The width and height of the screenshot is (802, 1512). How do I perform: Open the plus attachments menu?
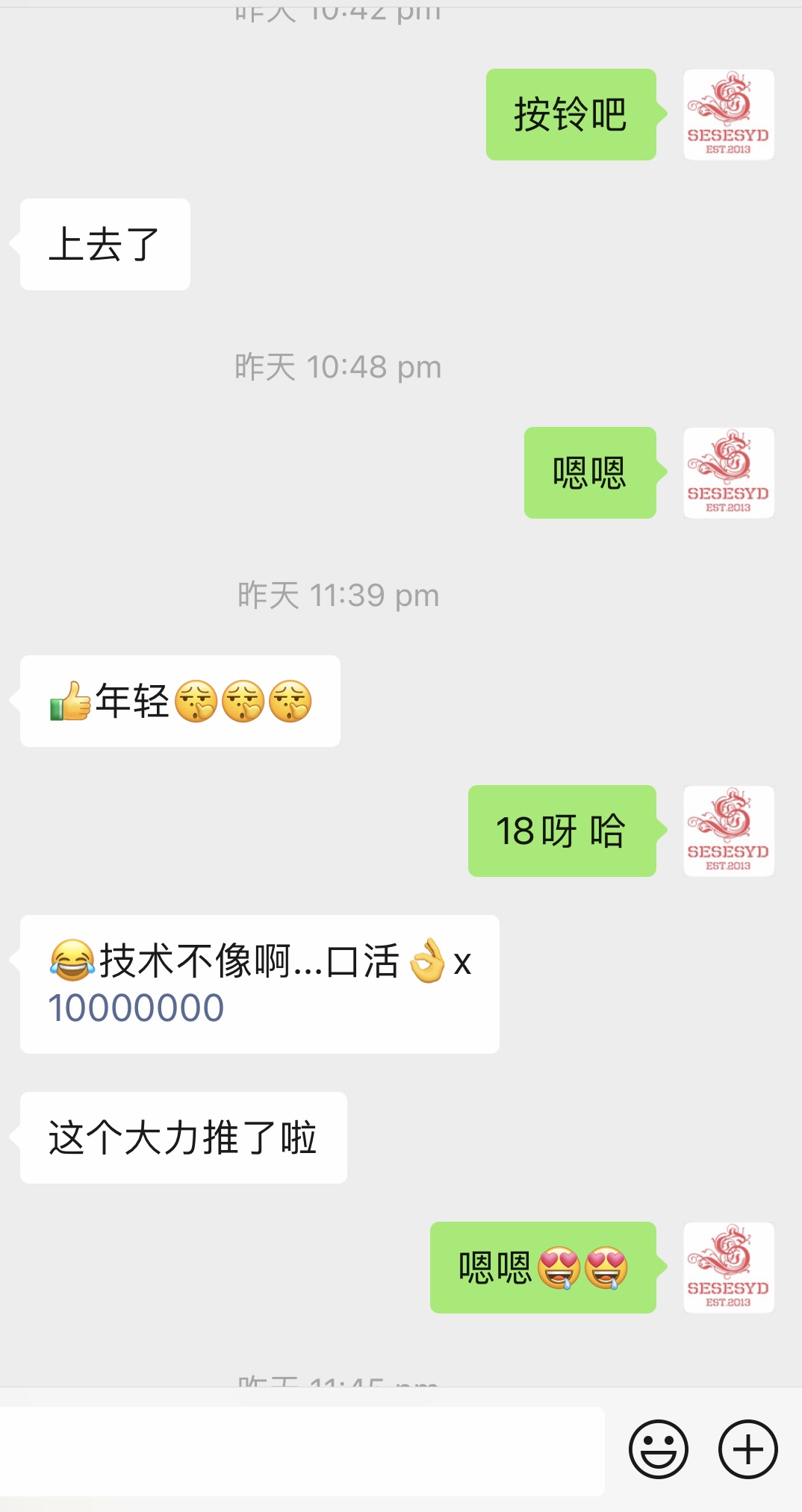(747, 1449)
